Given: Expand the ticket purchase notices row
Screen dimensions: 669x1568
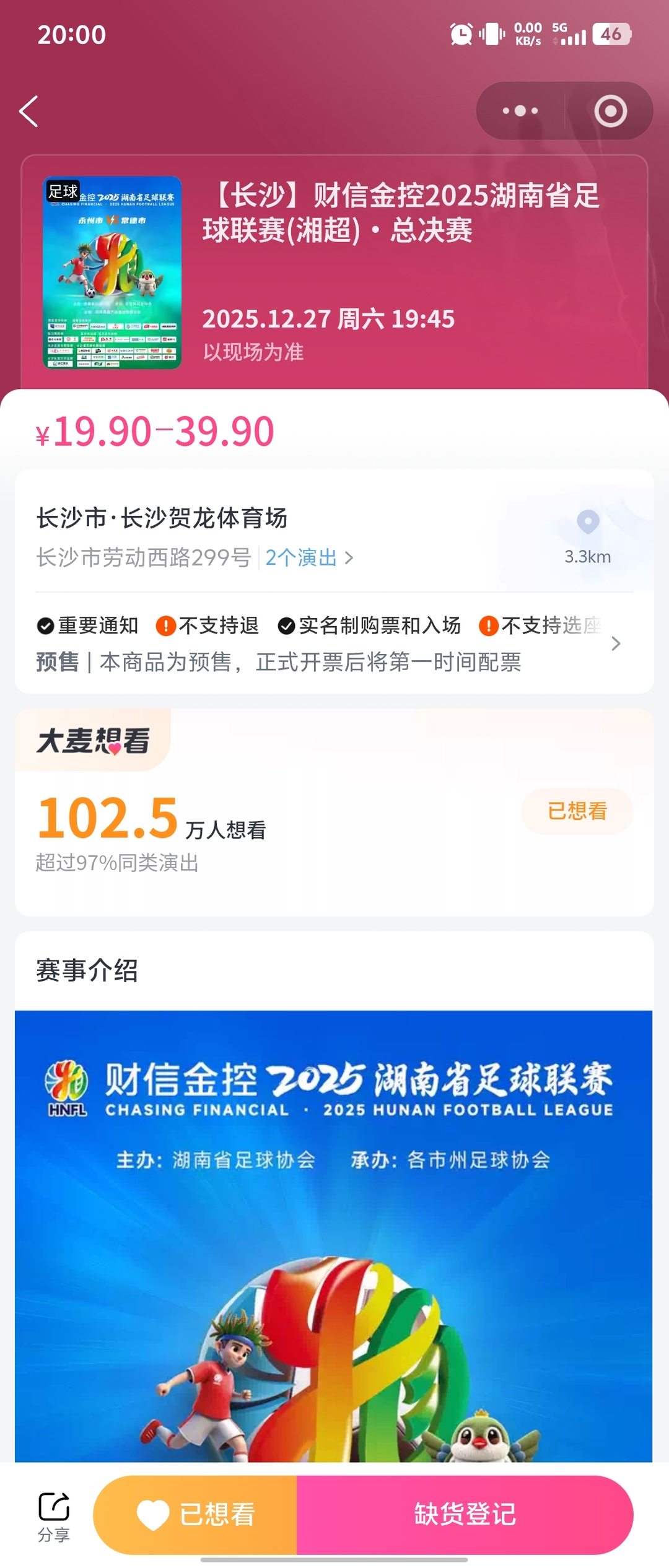Looking at the screenshot, I should [x=615, y=643].
